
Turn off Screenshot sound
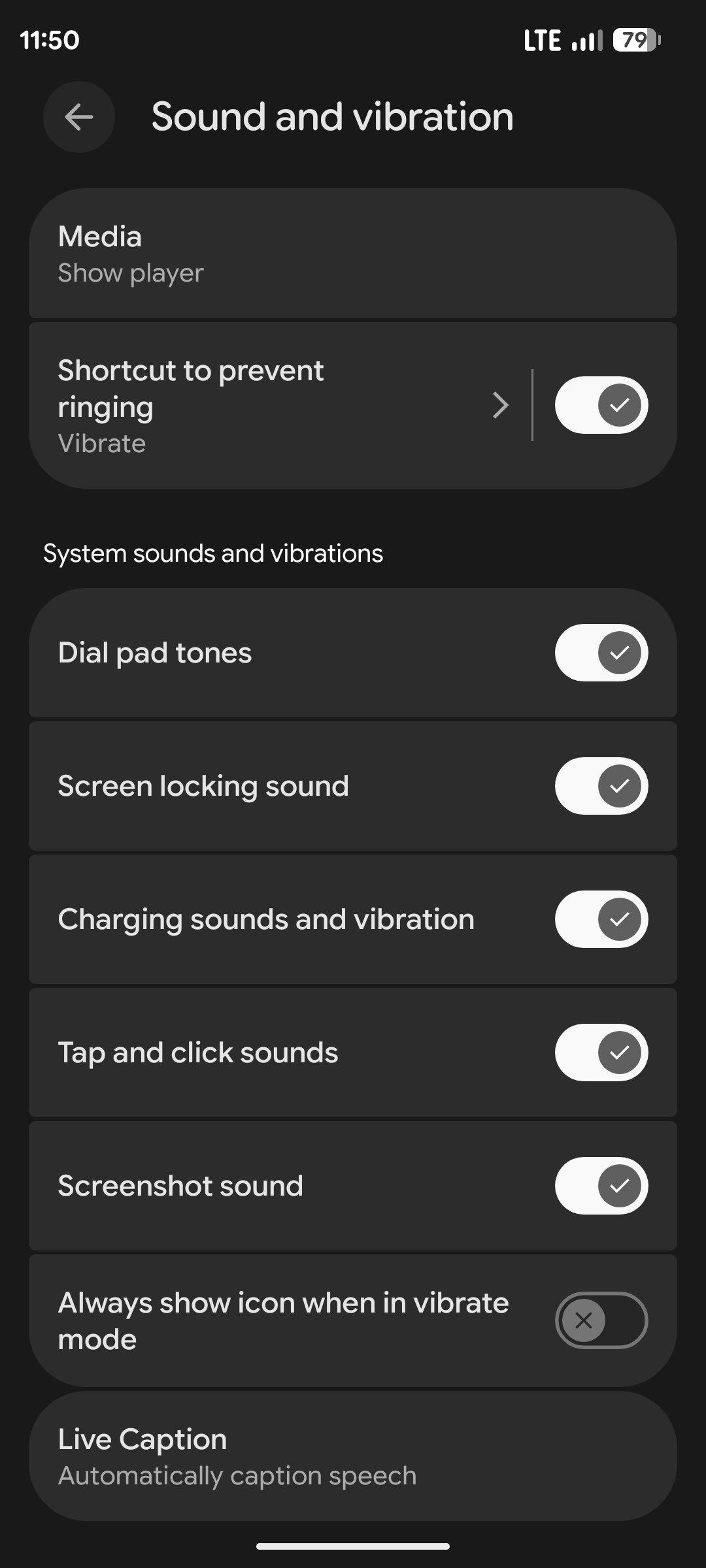coord(601,1186)
